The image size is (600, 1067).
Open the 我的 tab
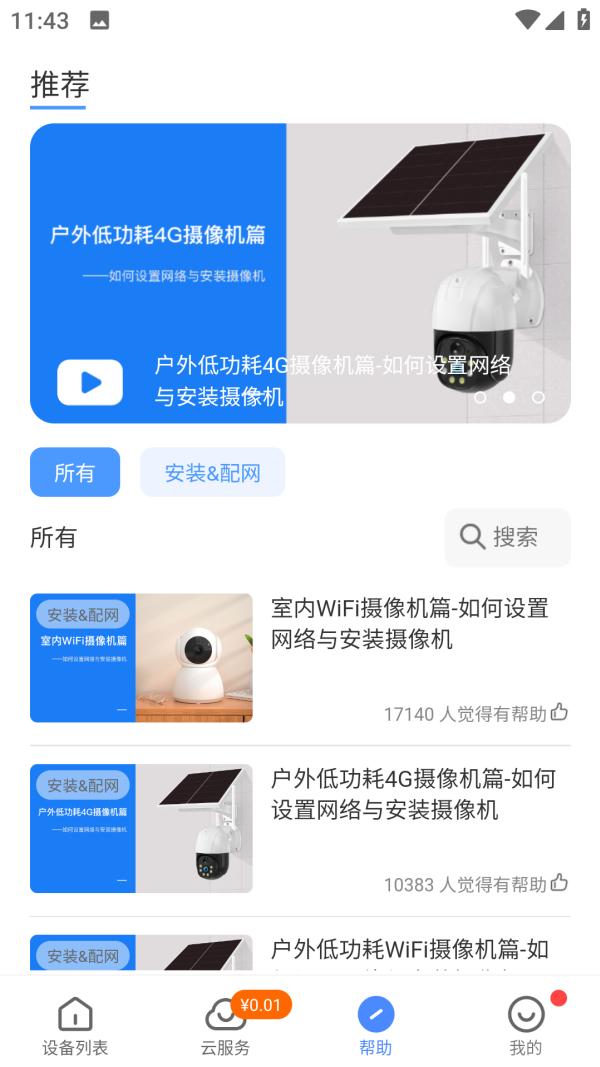point(526,1025)
